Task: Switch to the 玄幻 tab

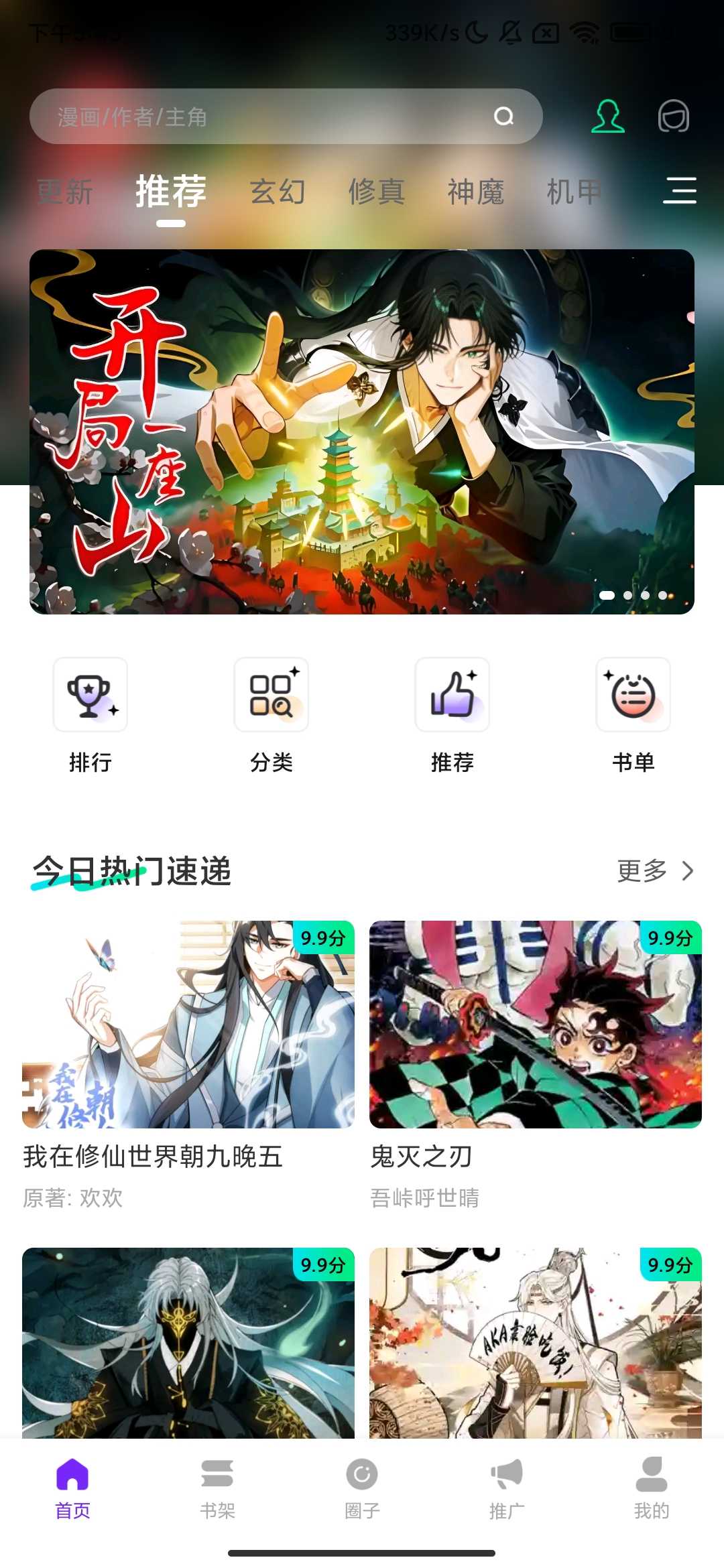Action: [x=278, y=192]
